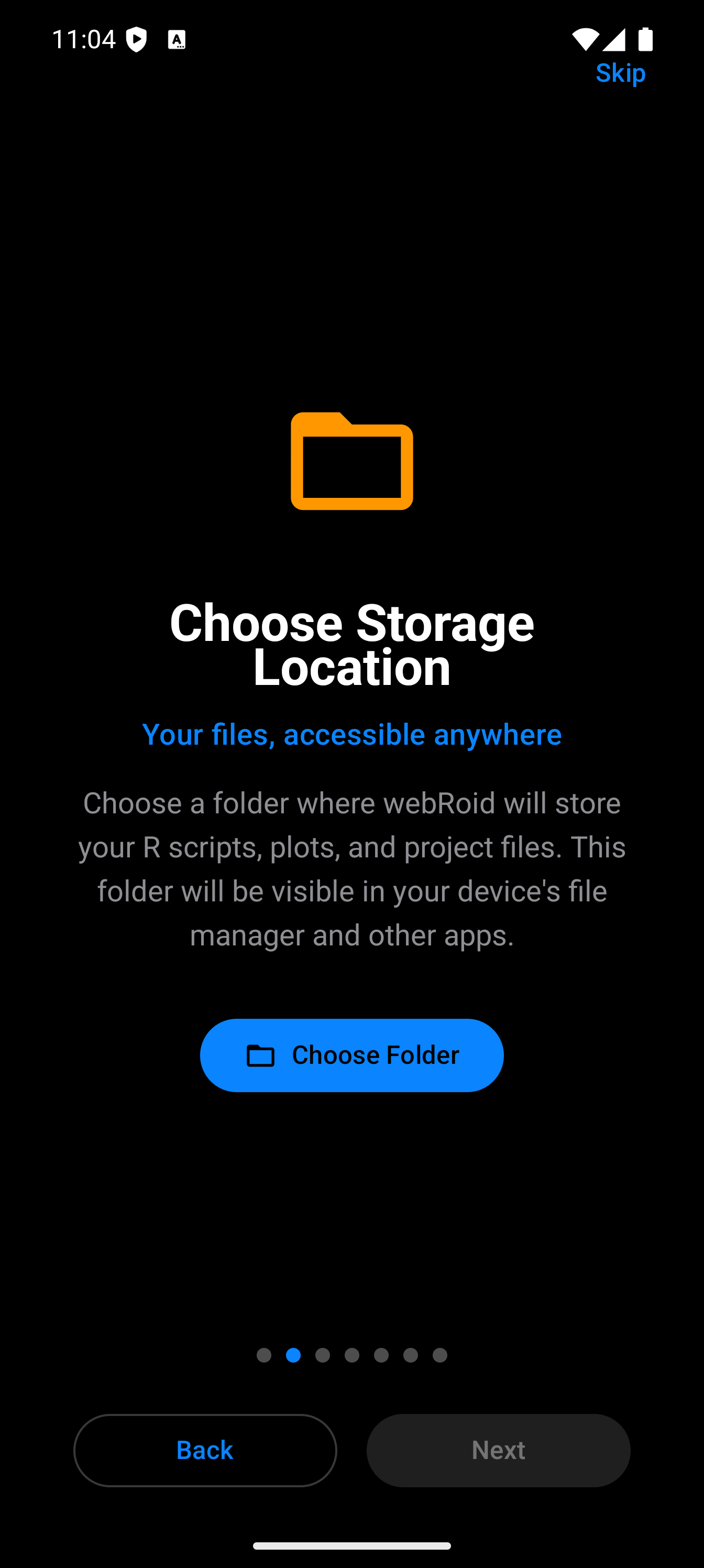Skip the onboarding setup
The width and height of the screenshot is (704, 1568).
[x=620, y=72]
